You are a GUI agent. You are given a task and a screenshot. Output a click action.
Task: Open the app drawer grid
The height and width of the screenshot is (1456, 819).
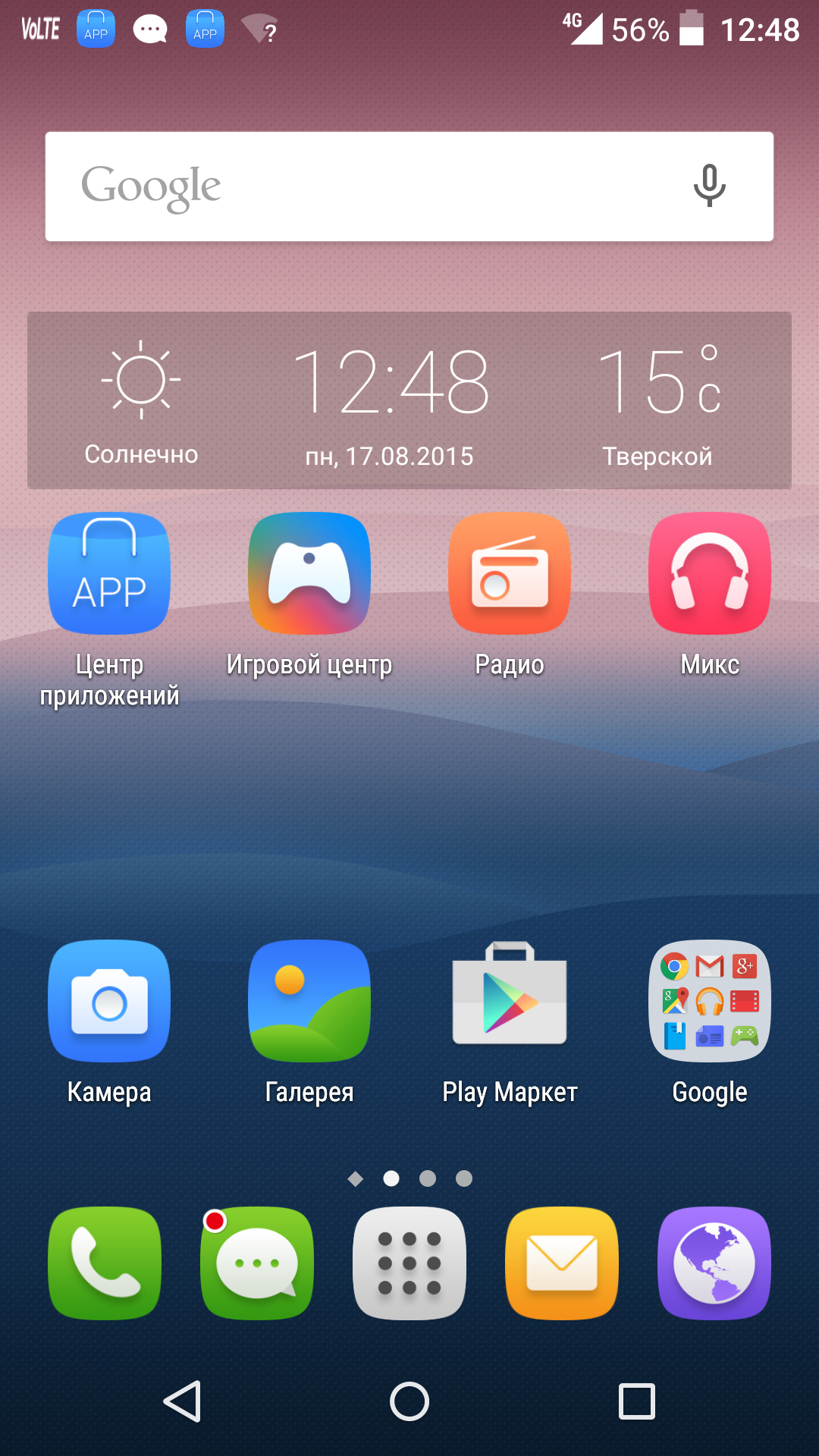coord(409,1263)
